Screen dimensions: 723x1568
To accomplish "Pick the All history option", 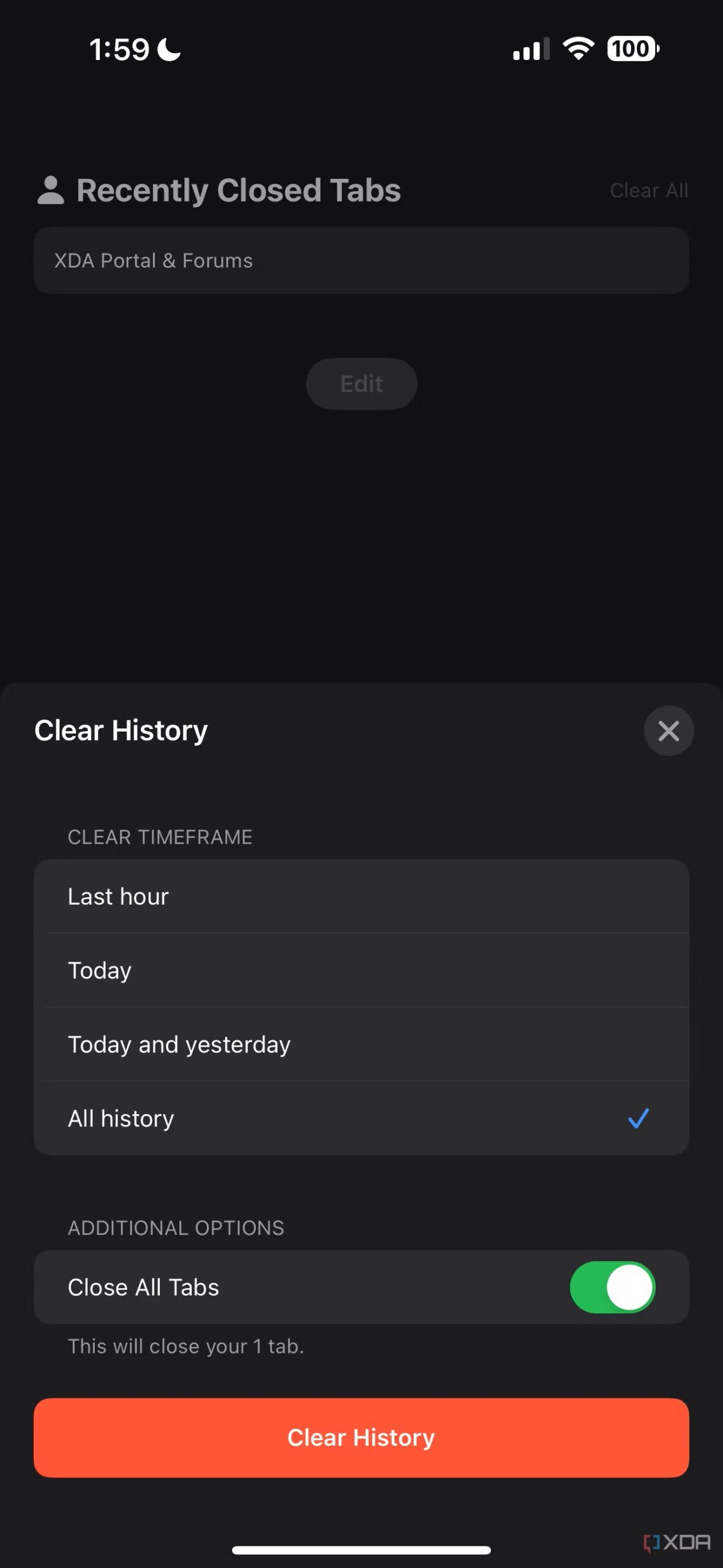I will click(361, 1119).
